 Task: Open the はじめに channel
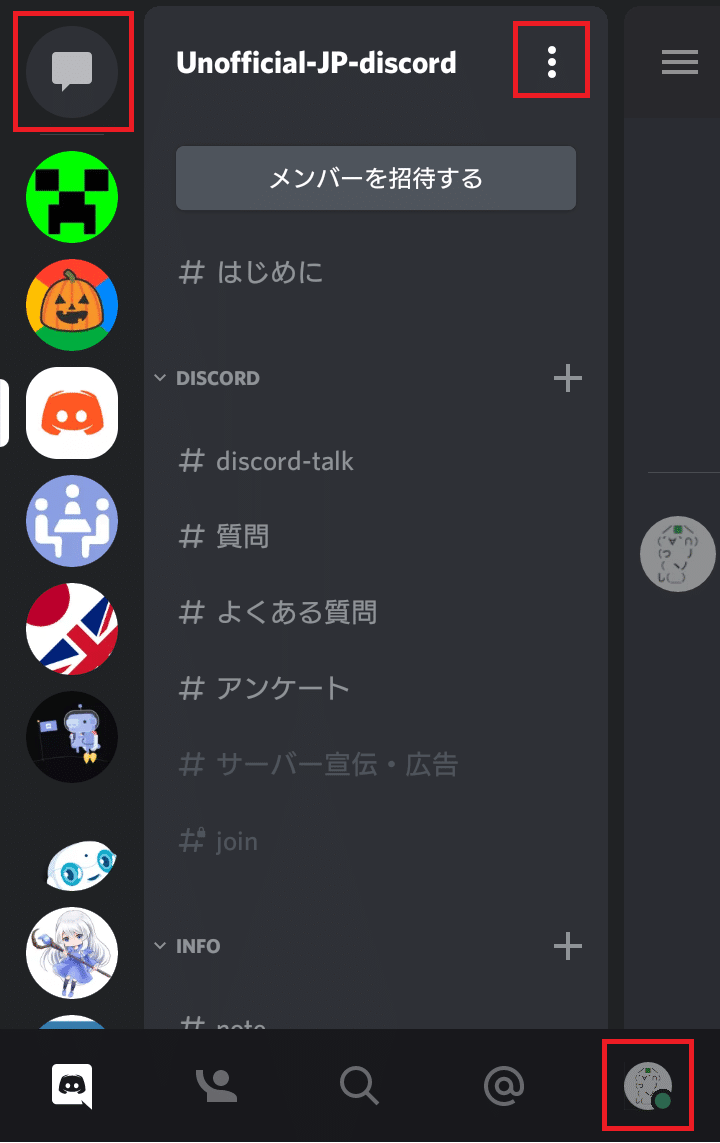click(x=269, y=273)
